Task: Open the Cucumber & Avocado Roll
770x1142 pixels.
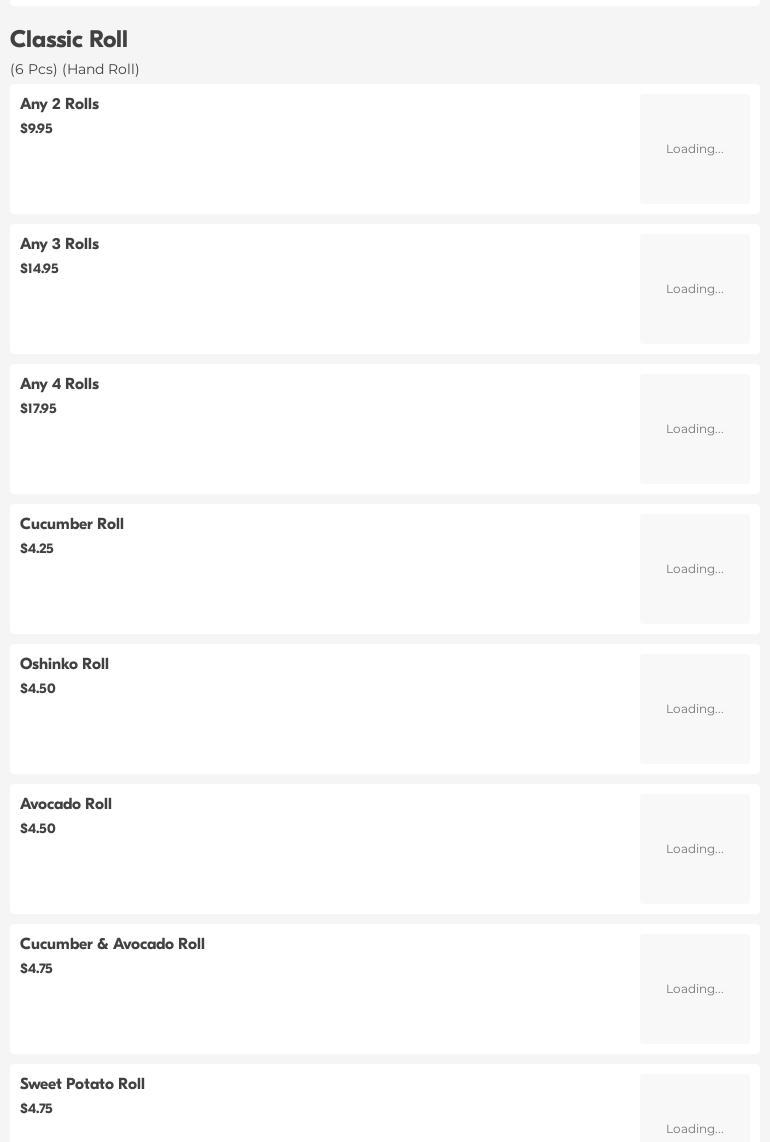Action: (x=112, y=945)
